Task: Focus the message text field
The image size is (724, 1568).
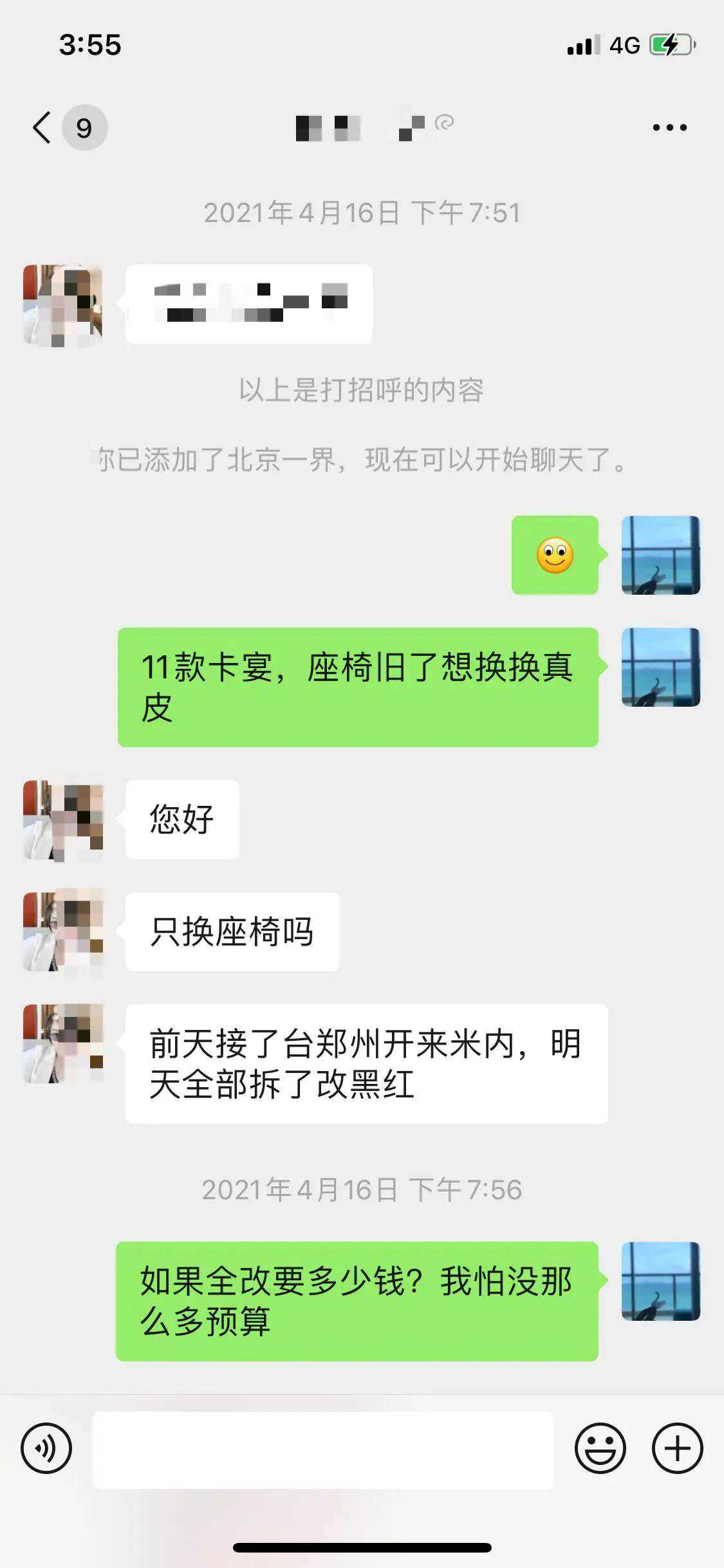Action: [x=323, y=1450]
